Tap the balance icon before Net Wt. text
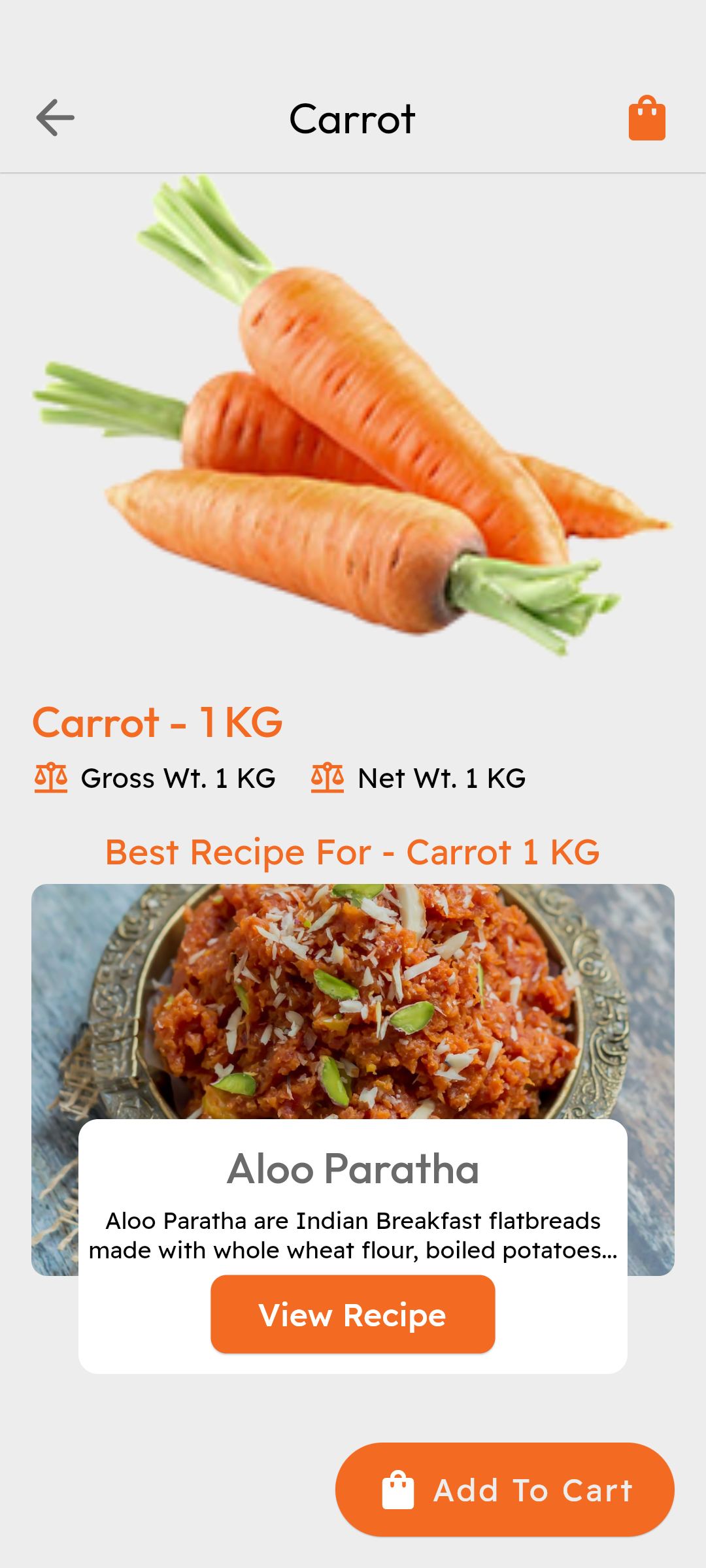This screenshot has height=1568, width=706. [327, 778]
